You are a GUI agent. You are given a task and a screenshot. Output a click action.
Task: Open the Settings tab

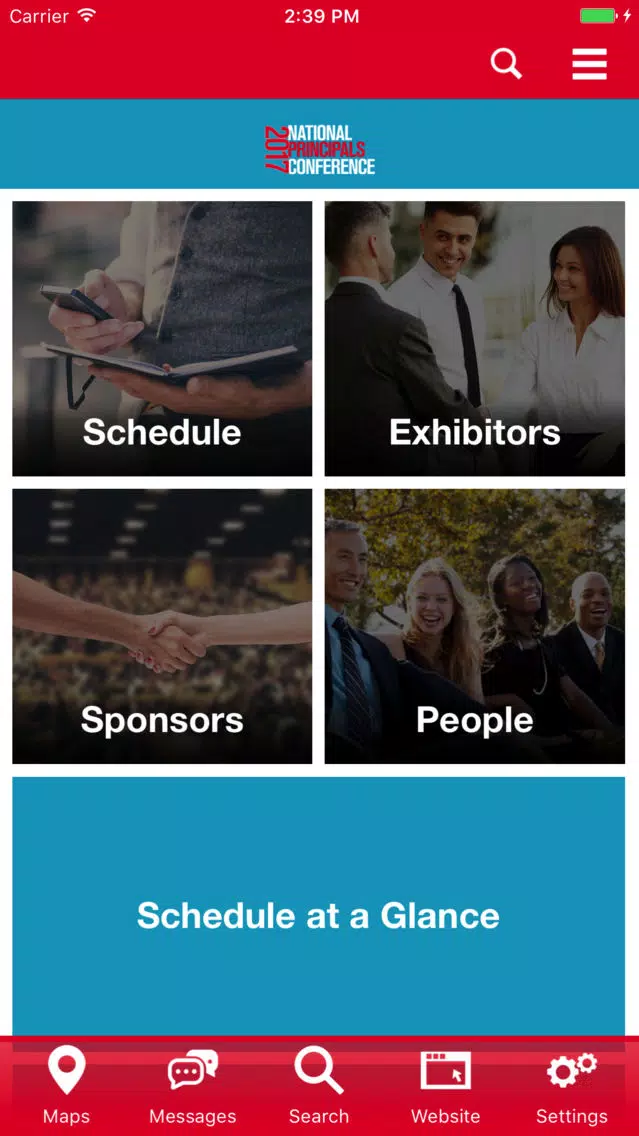572,1085
